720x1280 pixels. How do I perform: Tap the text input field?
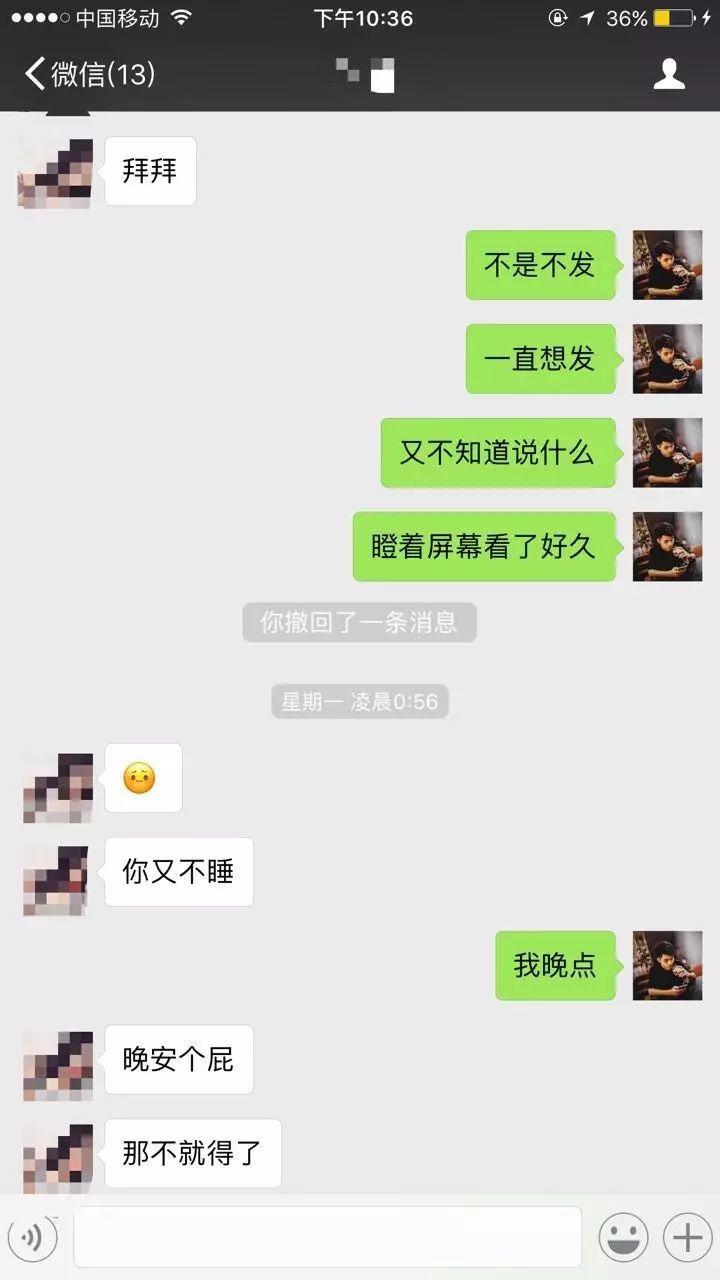coord(325,1237)
